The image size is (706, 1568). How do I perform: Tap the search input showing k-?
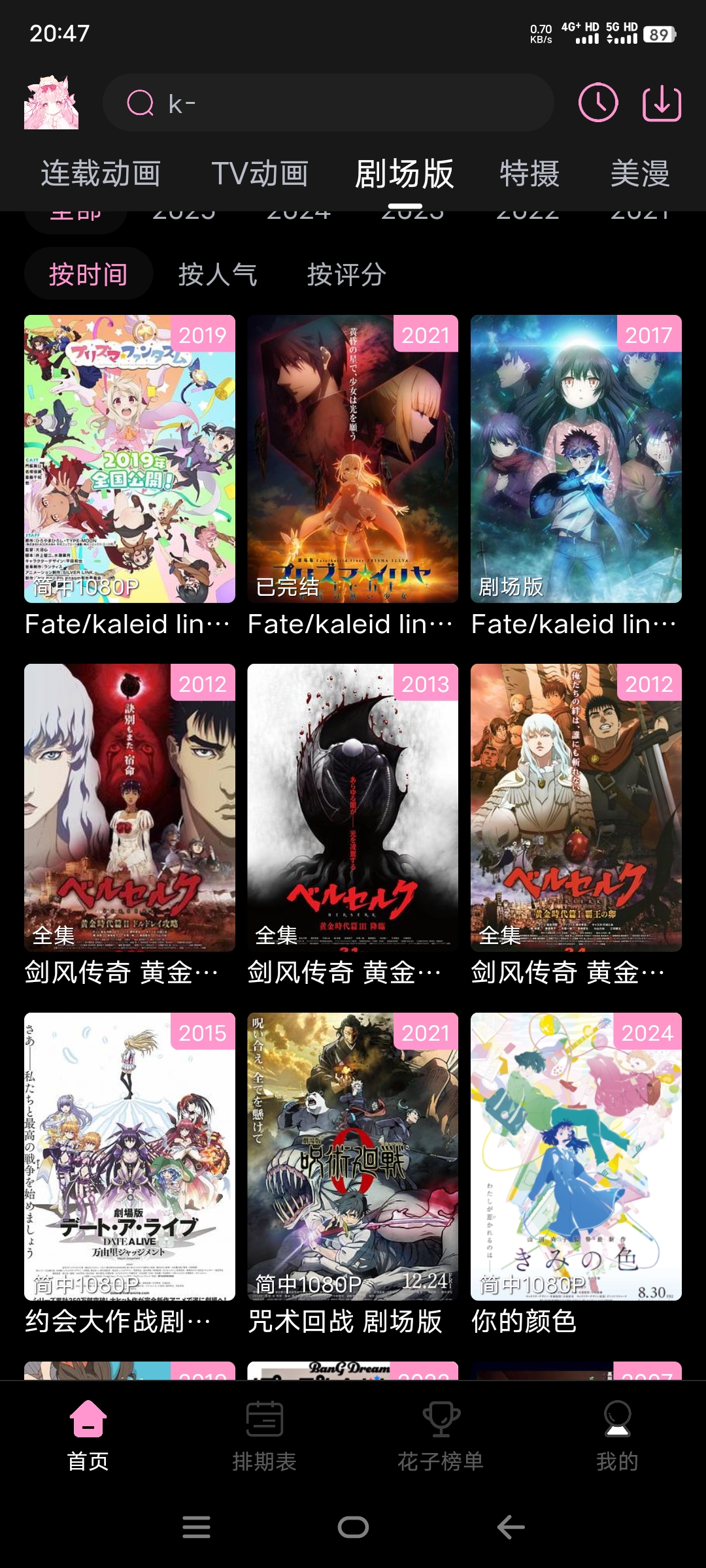[327, 103]
